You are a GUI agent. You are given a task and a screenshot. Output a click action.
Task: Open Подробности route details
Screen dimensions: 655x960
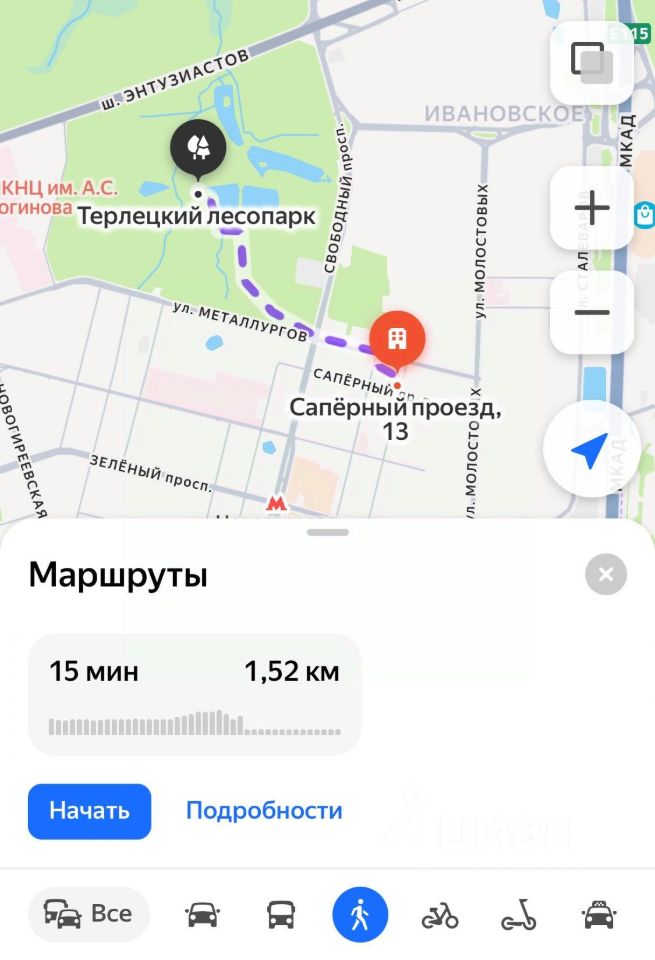264,811
